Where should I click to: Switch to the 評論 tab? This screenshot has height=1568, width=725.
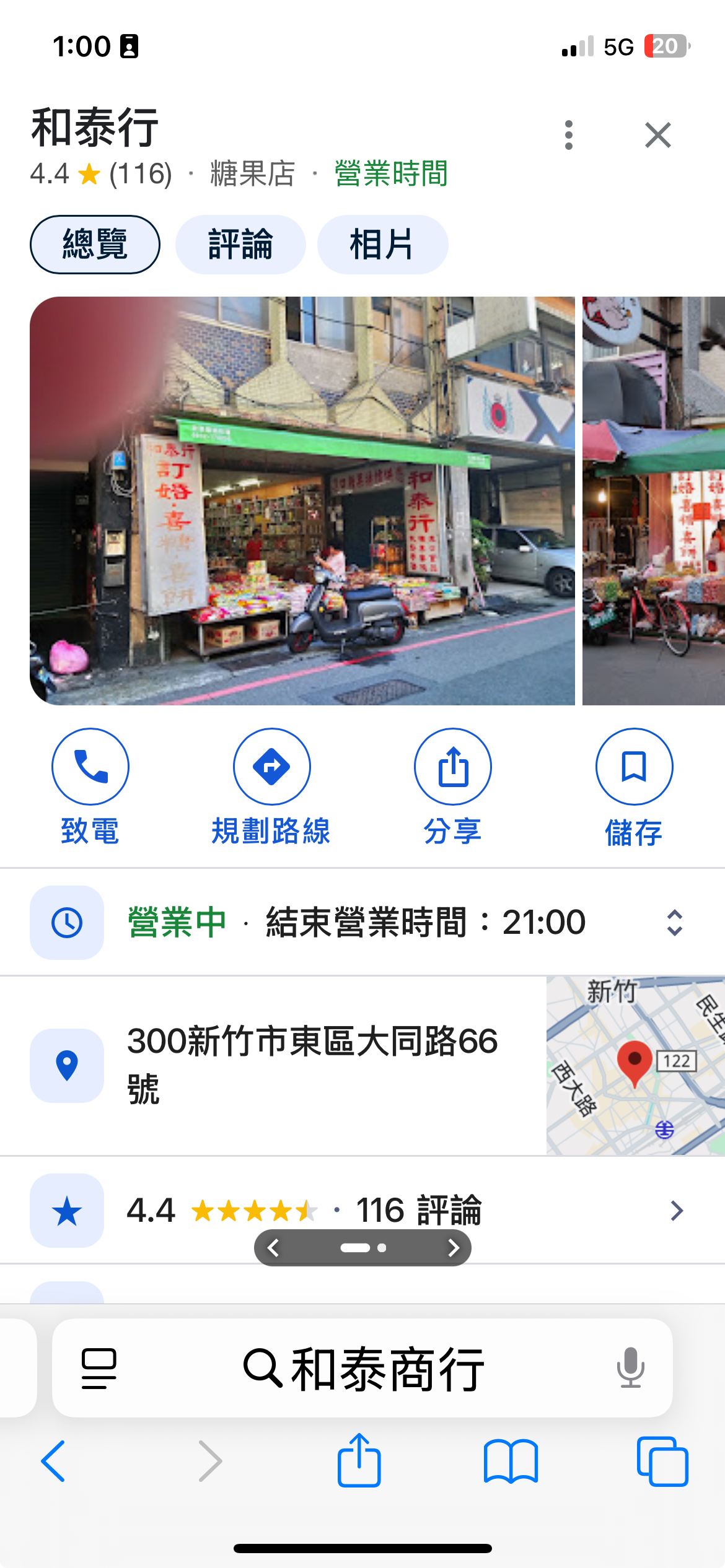[240, 244]
